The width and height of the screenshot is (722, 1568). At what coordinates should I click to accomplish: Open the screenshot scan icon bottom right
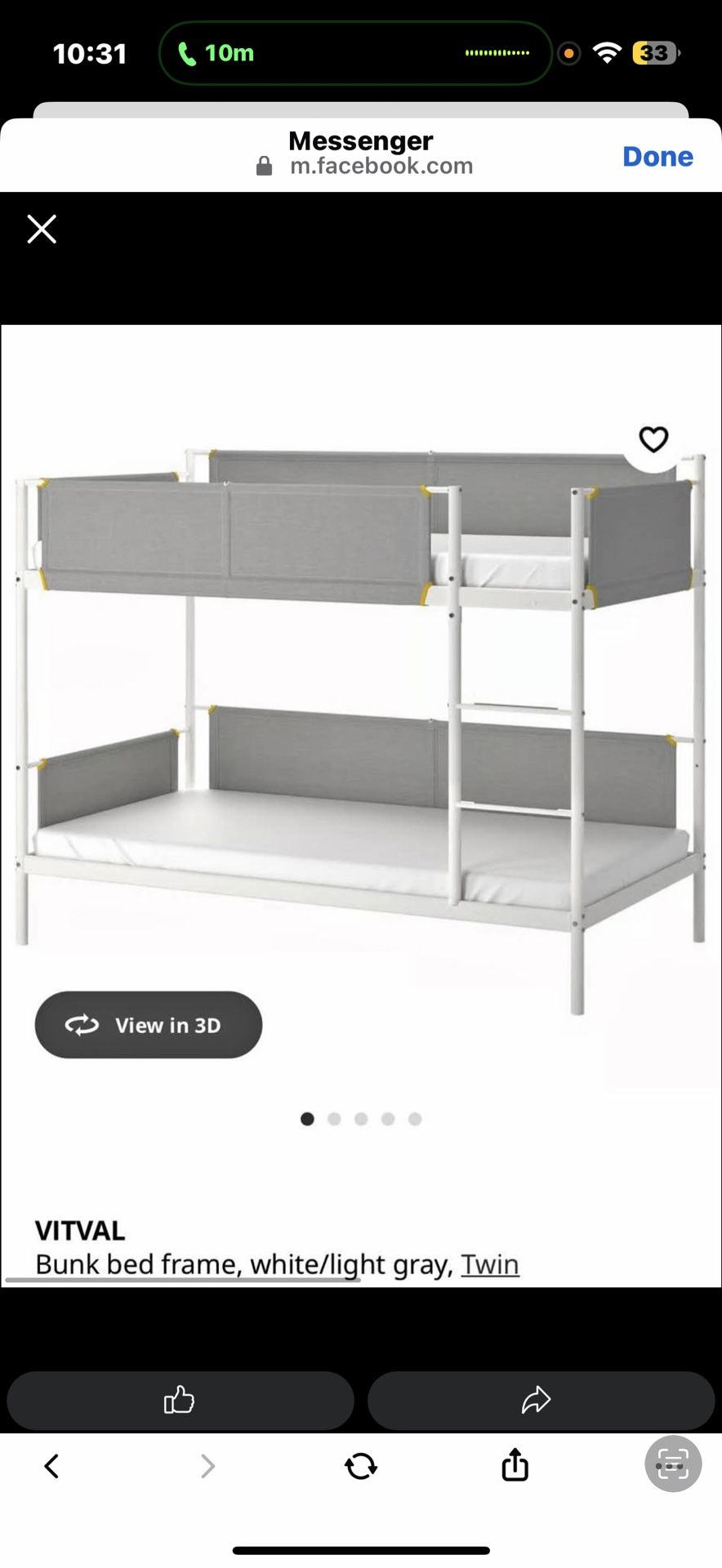point(672,1463)
